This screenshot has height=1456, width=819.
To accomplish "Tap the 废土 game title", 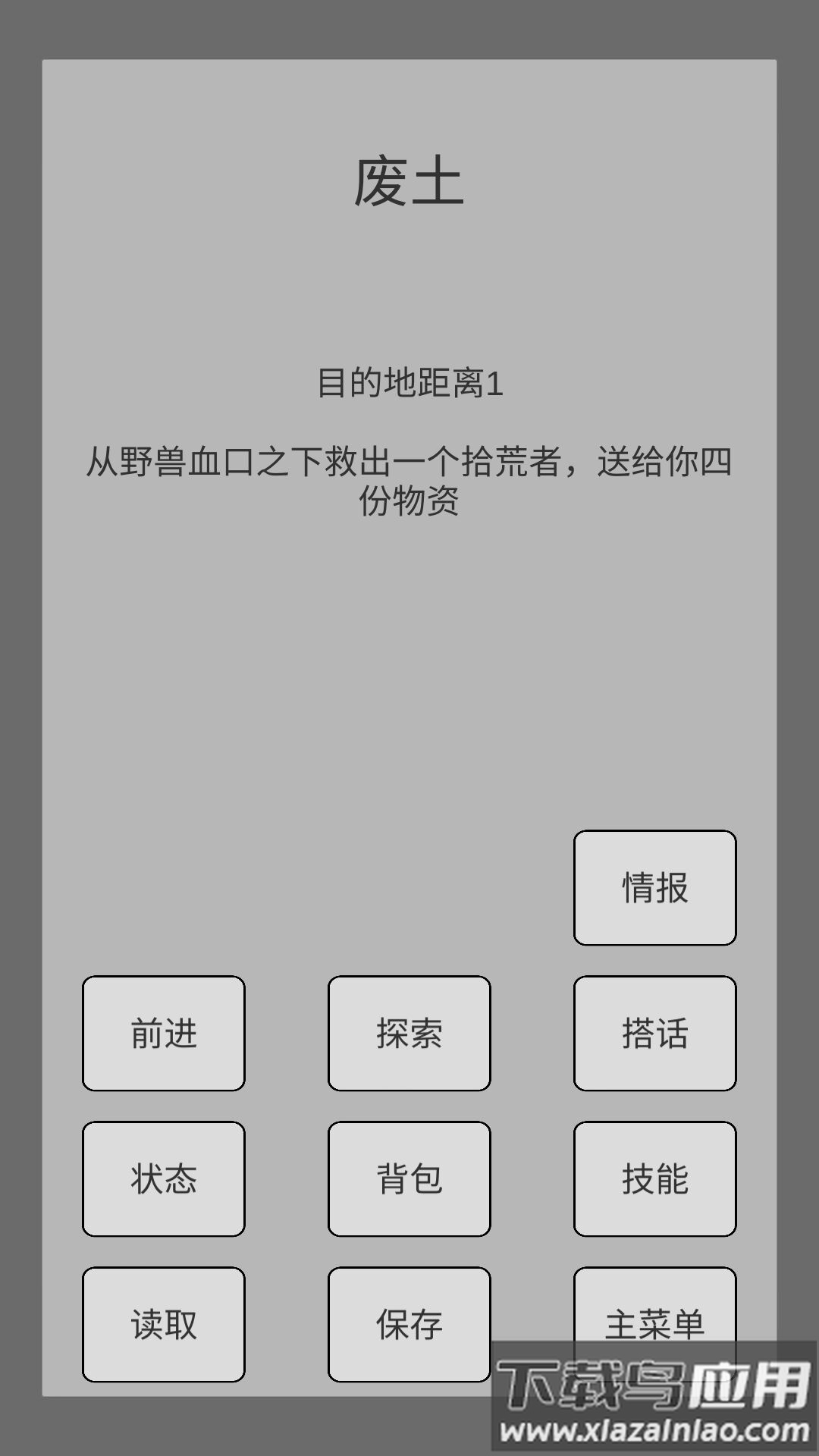I will 409,180.
